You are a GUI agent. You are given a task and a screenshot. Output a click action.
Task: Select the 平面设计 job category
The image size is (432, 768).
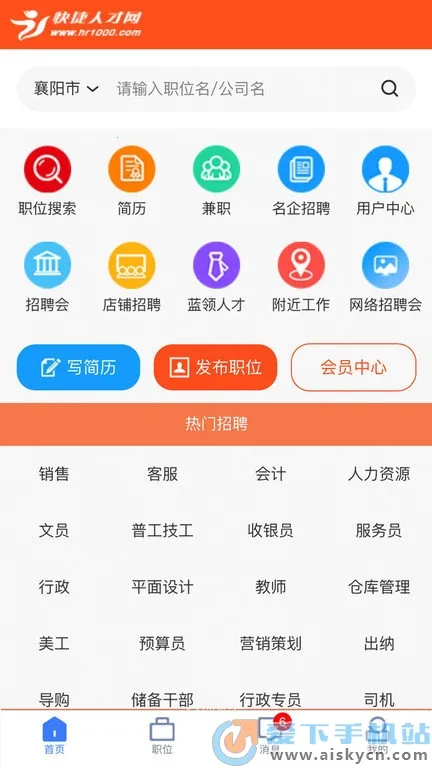pos(162,587)
